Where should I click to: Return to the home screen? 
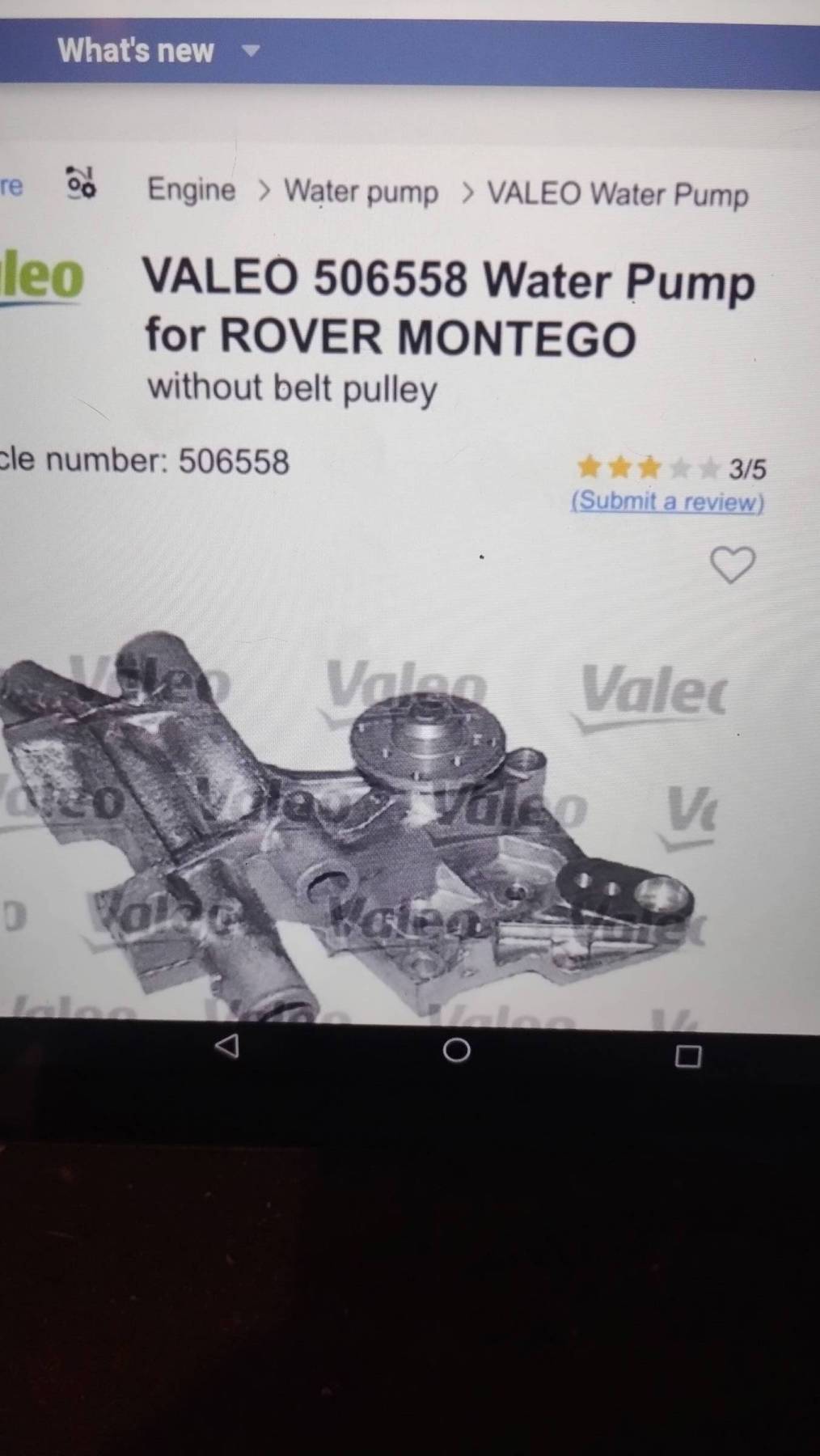click(456, 1050)
